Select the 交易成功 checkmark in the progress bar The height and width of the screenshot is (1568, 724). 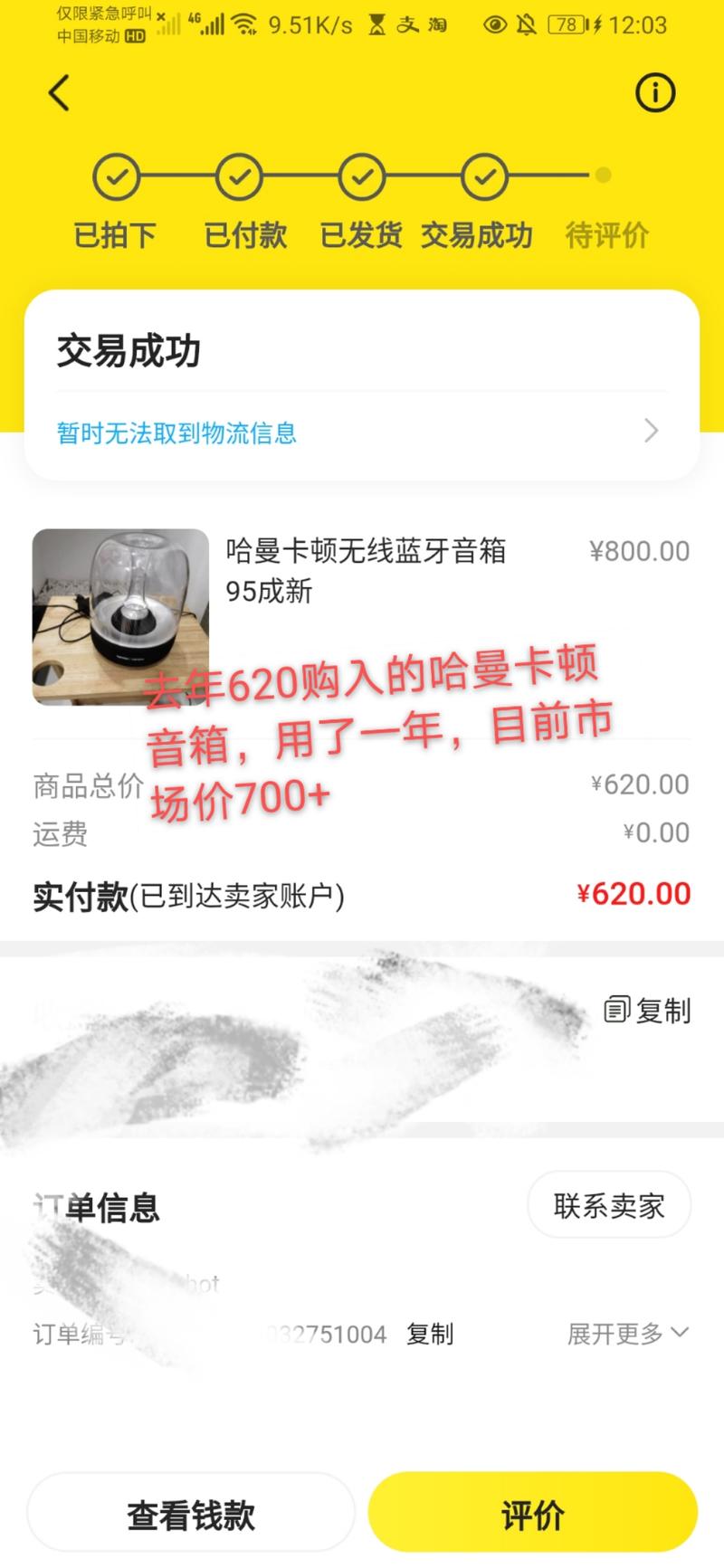[x=483, y=177]
